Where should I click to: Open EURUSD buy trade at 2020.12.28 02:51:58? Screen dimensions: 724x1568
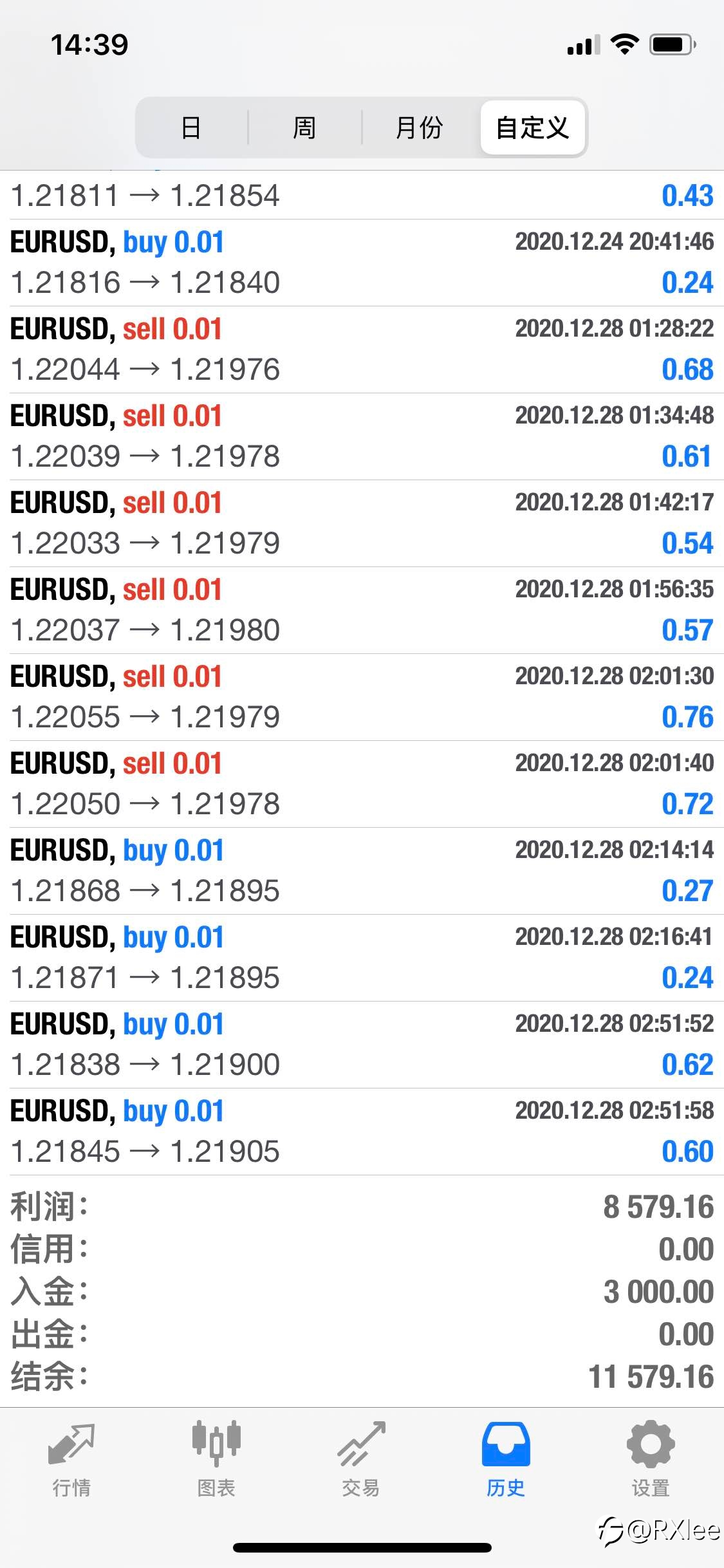tap(362, 1132)
